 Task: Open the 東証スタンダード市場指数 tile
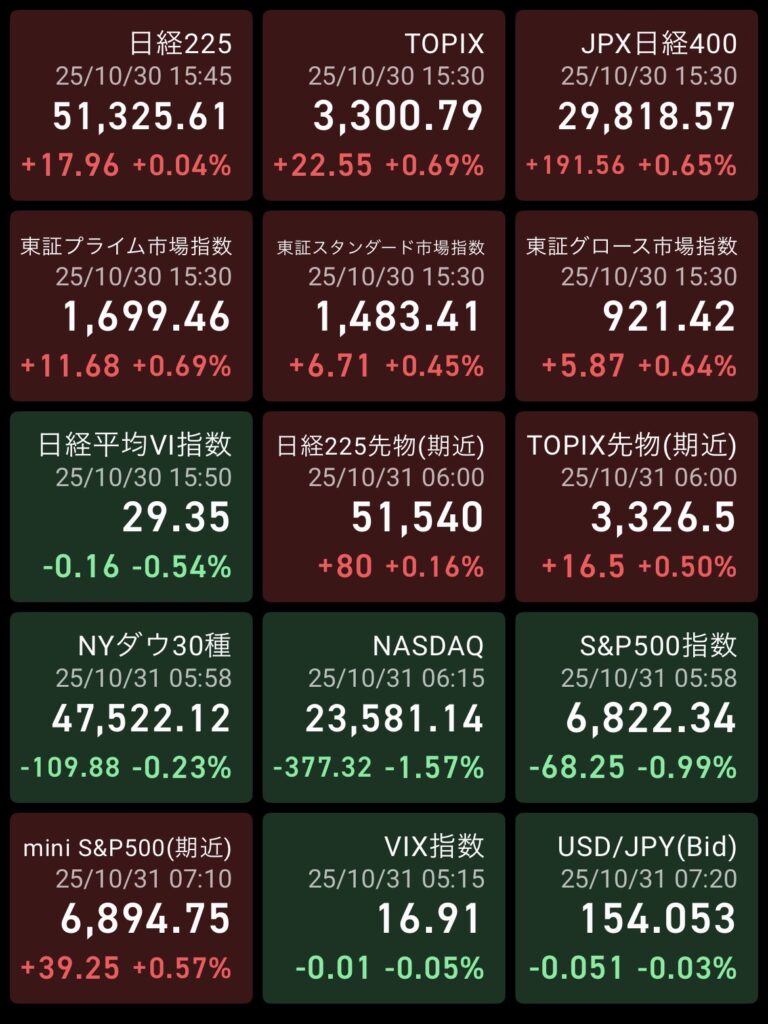coord(384,305)
